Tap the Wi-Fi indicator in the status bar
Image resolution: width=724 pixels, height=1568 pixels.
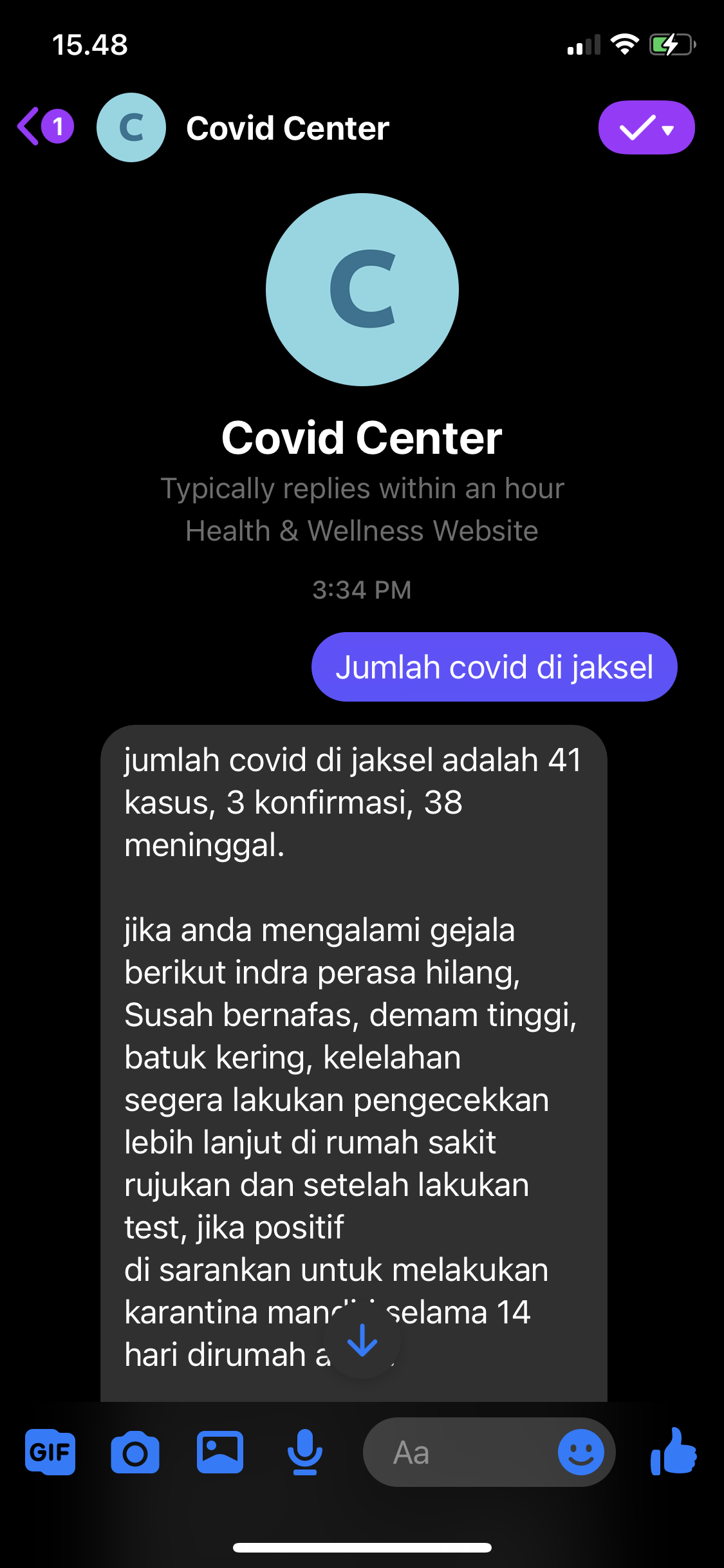click(623, 44)
